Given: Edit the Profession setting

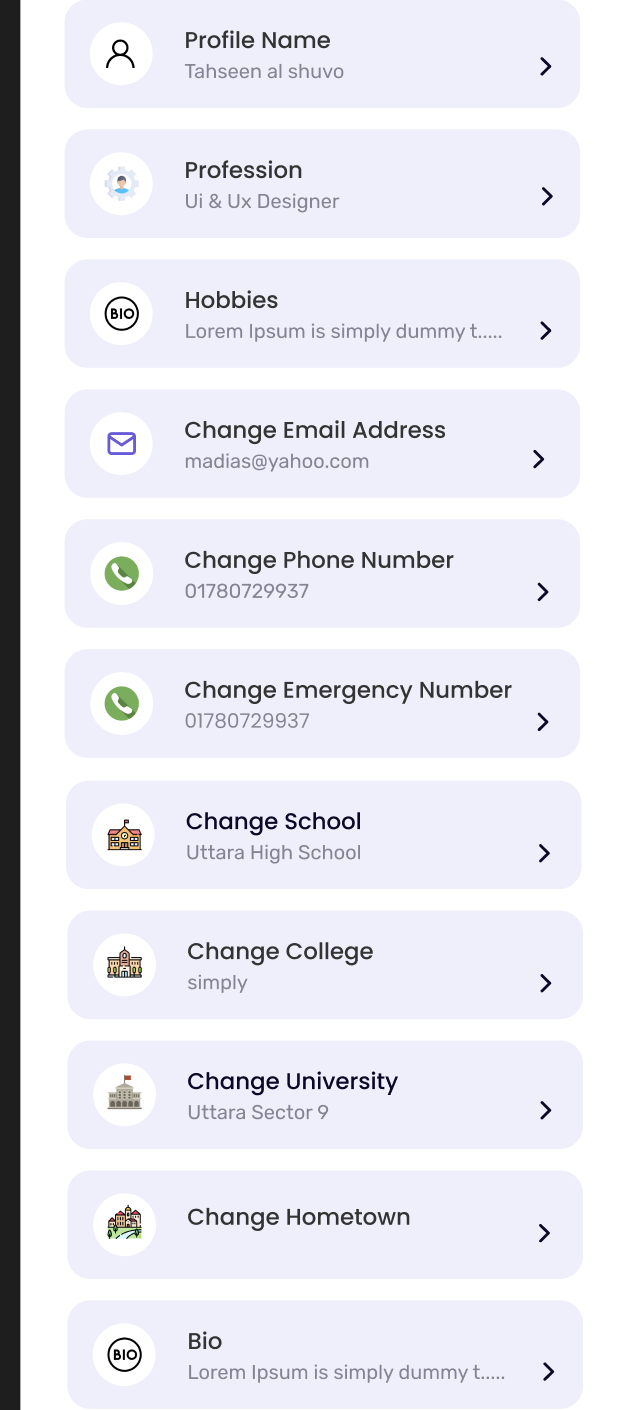Looking at the screenshot, I should point(322,184).
